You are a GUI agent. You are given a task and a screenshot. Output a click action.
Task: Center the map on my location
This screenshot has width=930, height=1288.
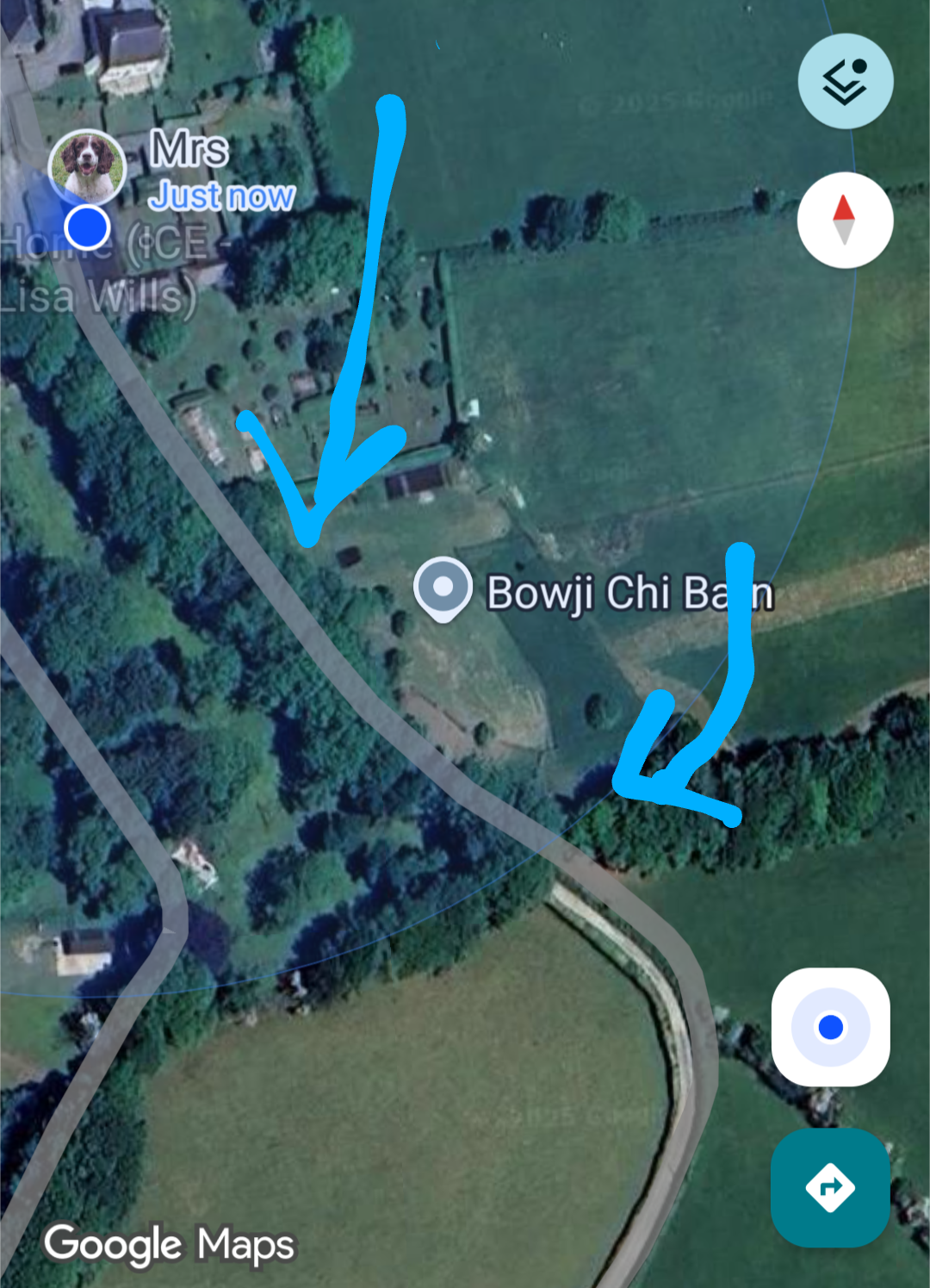click(830, 1027)
